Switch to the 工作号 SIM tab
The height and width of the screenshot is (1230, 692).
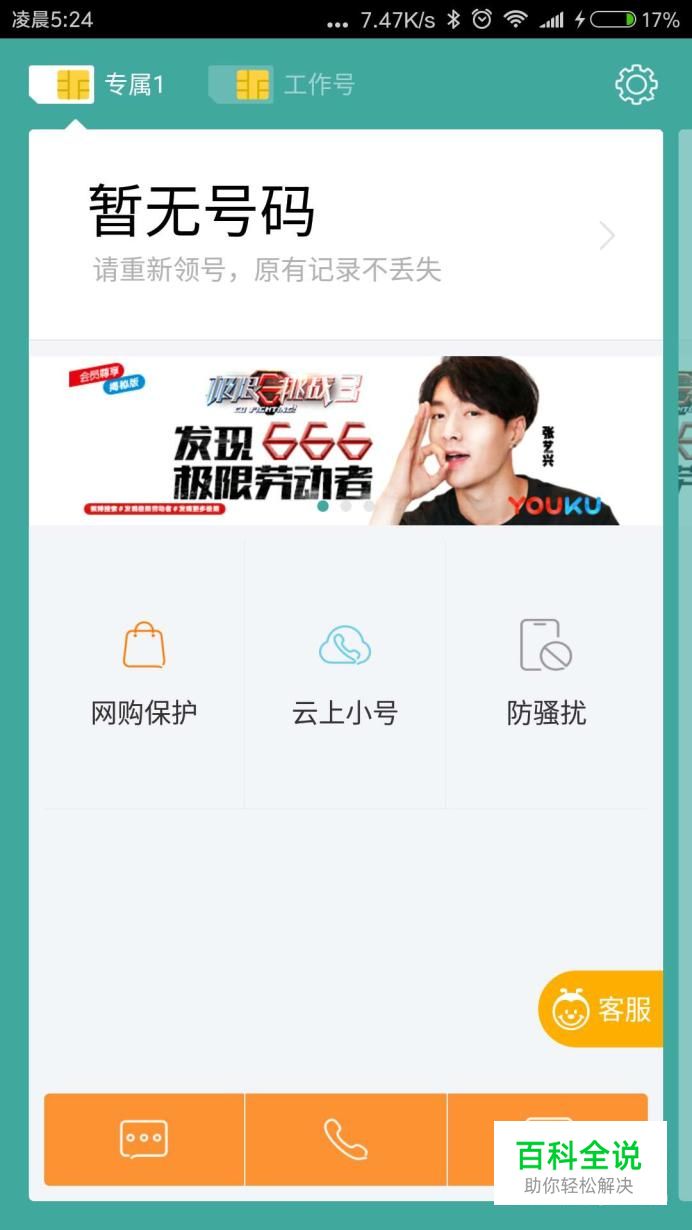pos(281,85)
